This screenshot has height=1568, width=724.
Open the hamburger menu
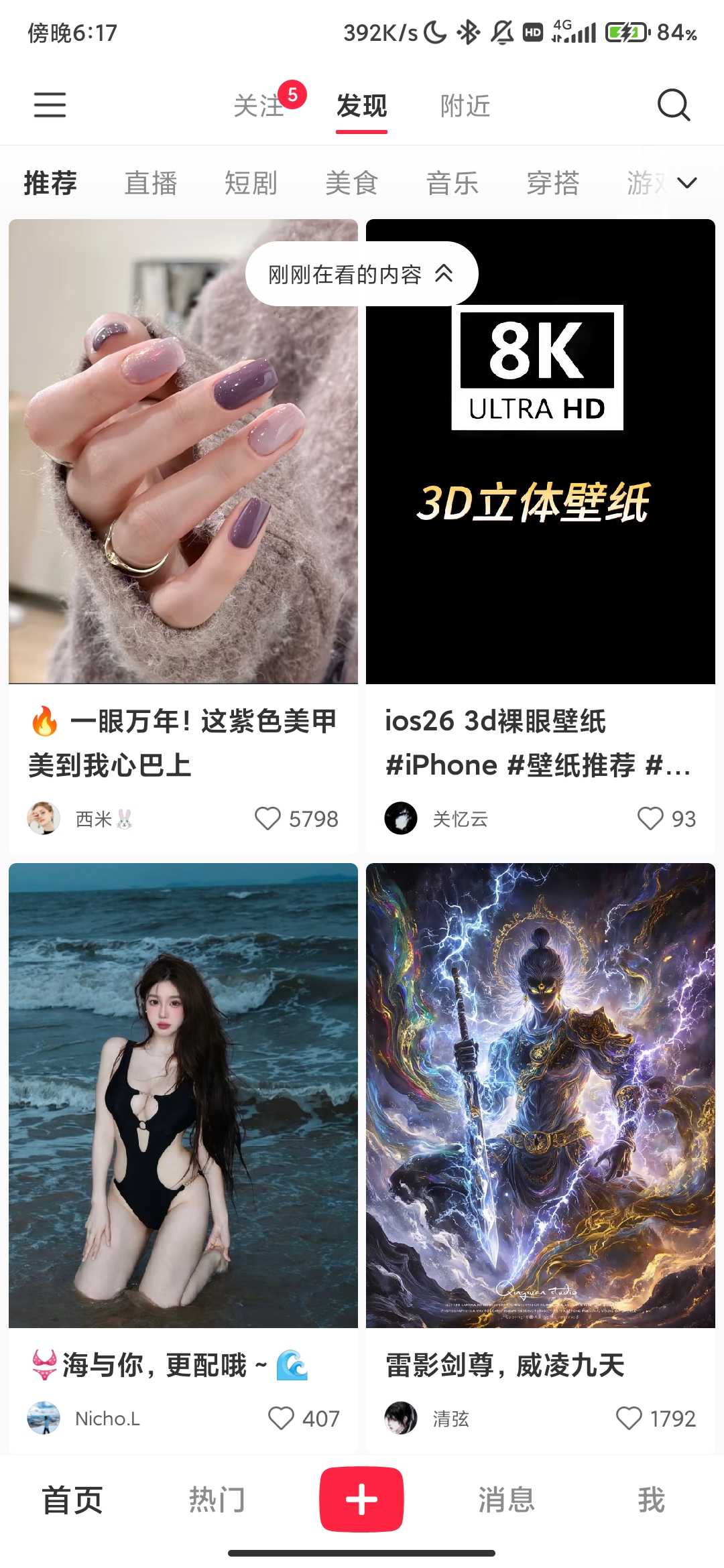[50, 105]
